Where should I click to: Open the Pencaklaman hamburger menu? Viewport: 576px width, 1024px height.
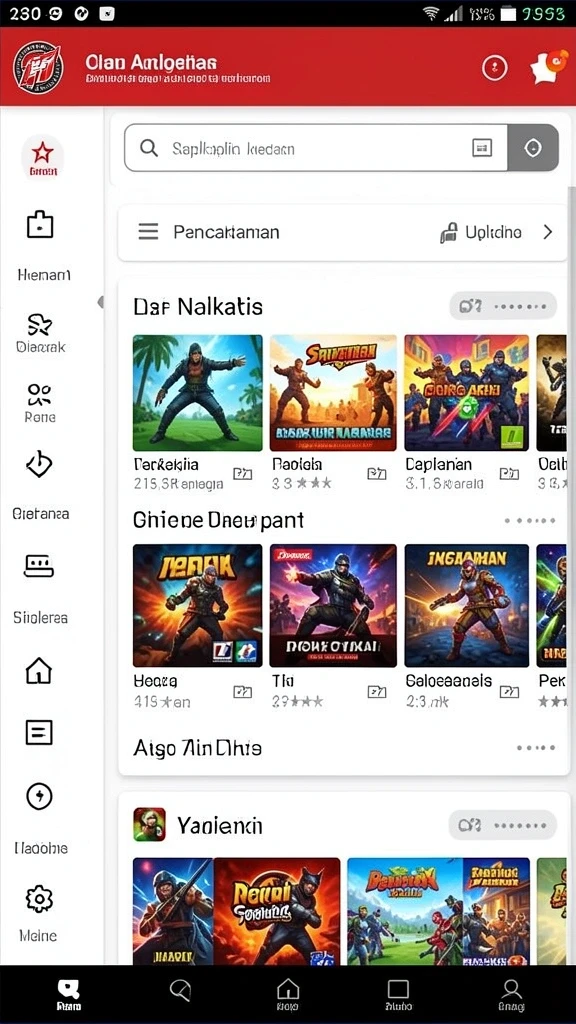pyautogui.click(x=148, y=232)
